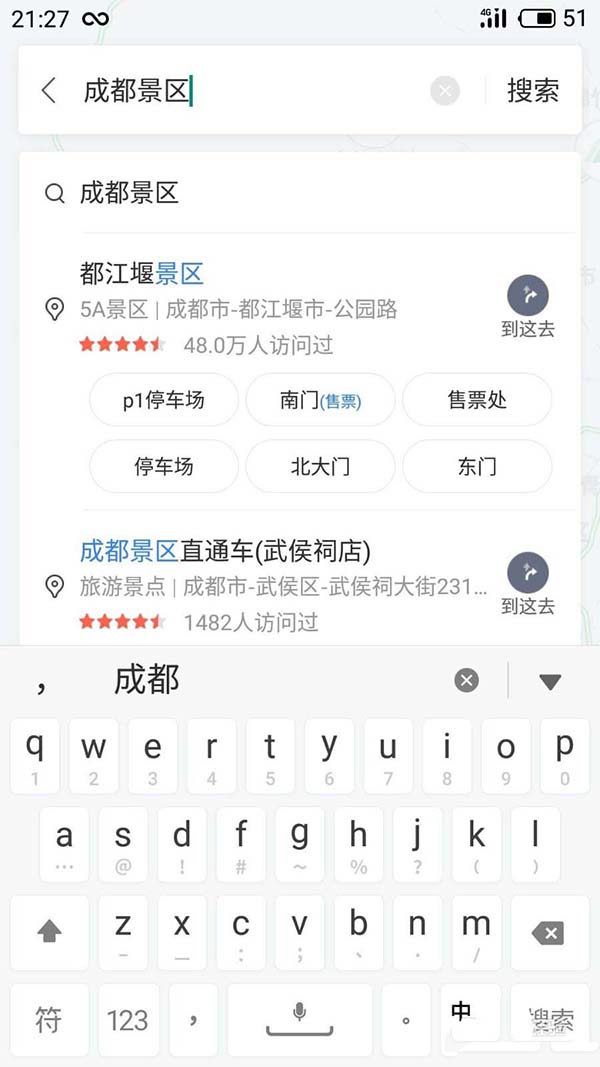Clear the keyboard candidate bar

[466, 681]
